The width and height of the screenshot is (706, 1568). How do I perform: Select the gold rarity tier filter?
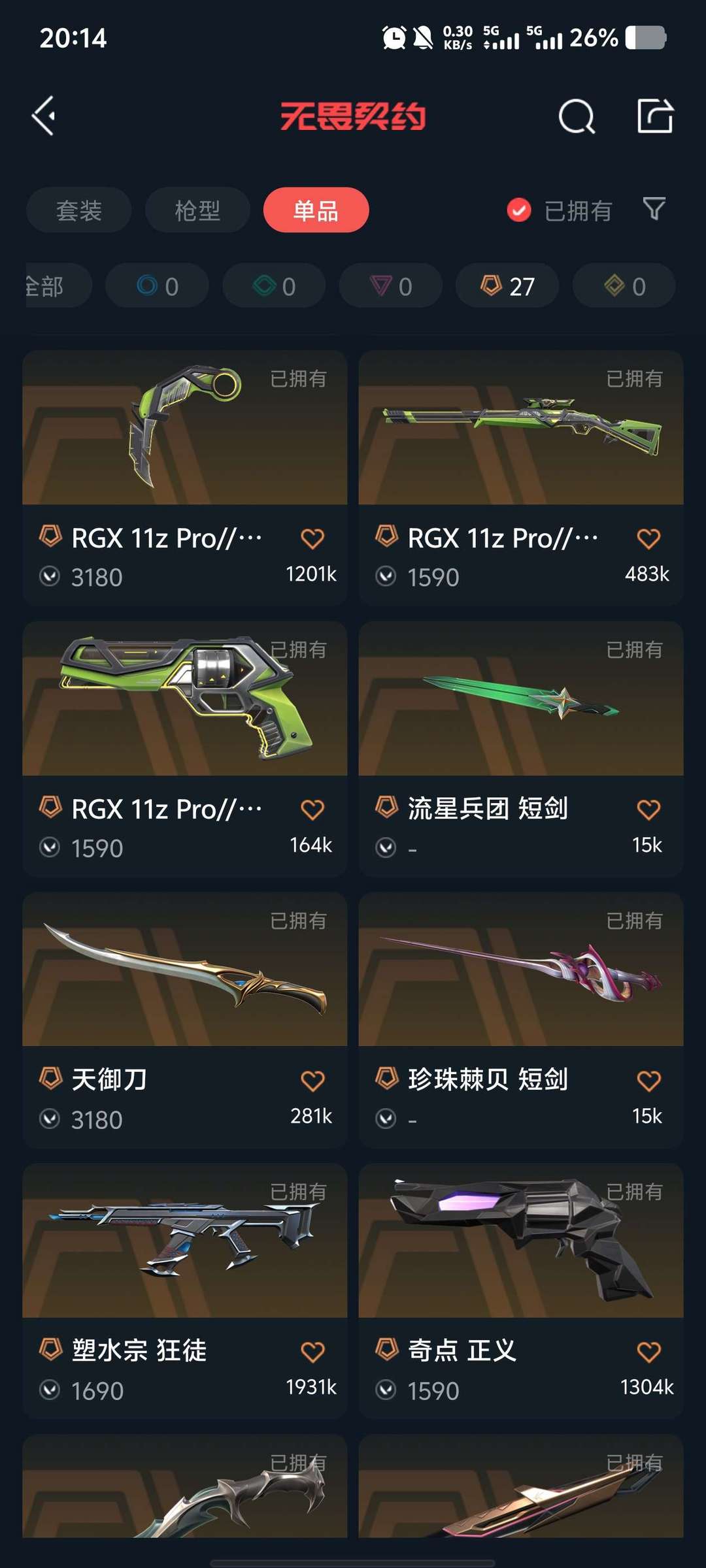622,286
